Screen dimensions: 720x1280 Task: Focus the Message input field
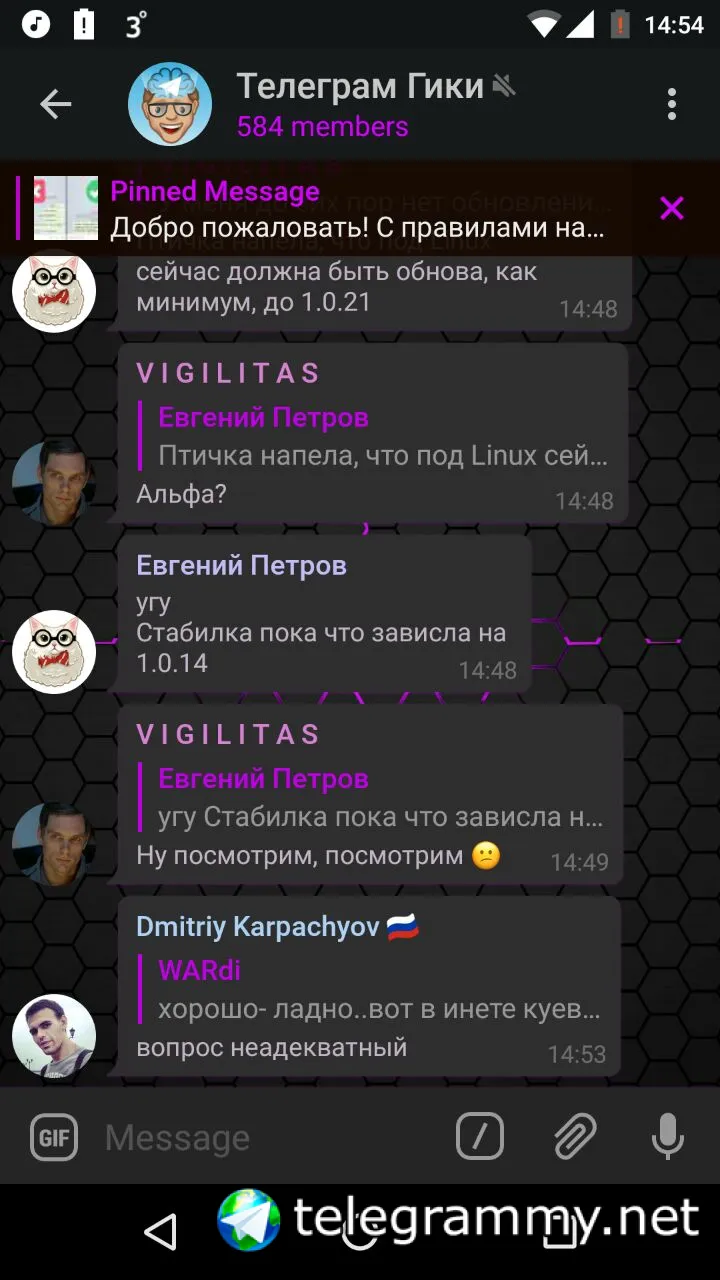(270, 1137)
